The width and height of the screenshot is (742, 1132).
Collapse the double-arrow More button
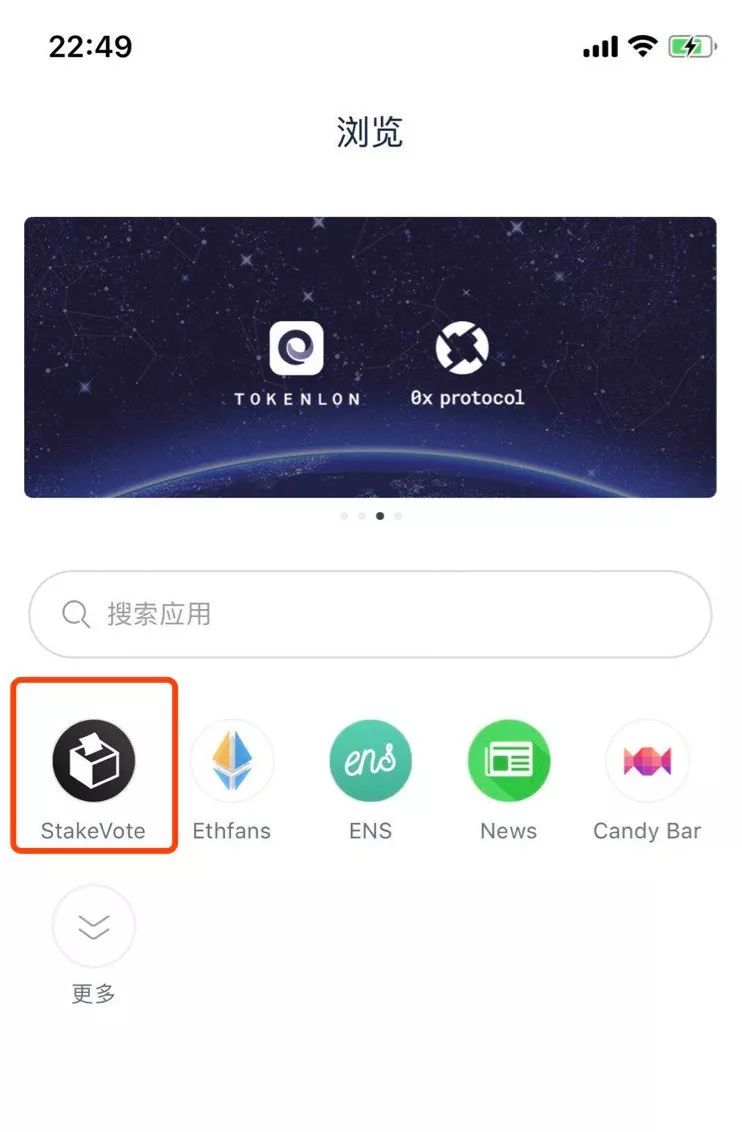click(x=93, y=926)
